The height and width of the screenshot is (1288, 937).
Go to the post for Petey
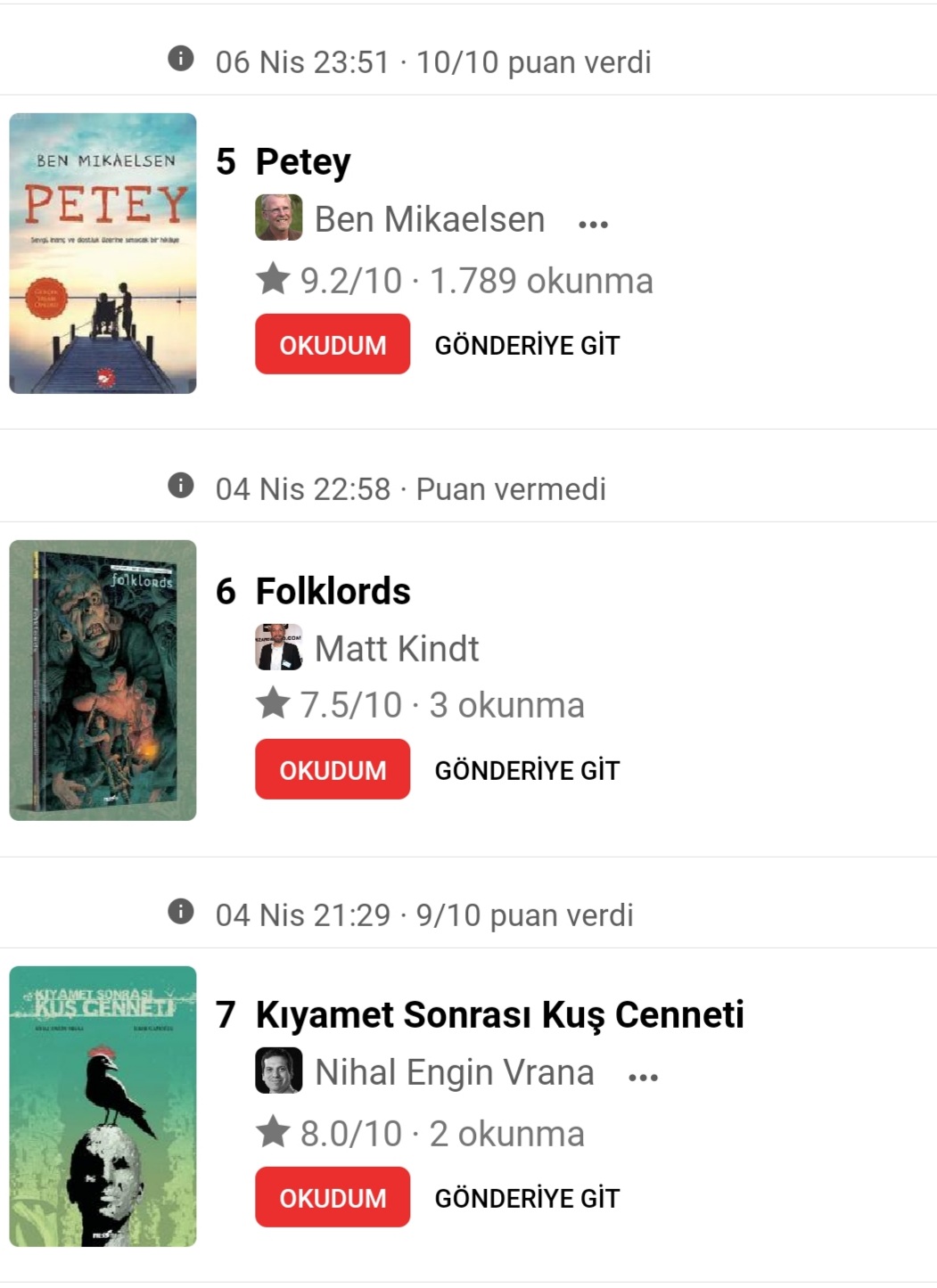[x=526, y=345]
